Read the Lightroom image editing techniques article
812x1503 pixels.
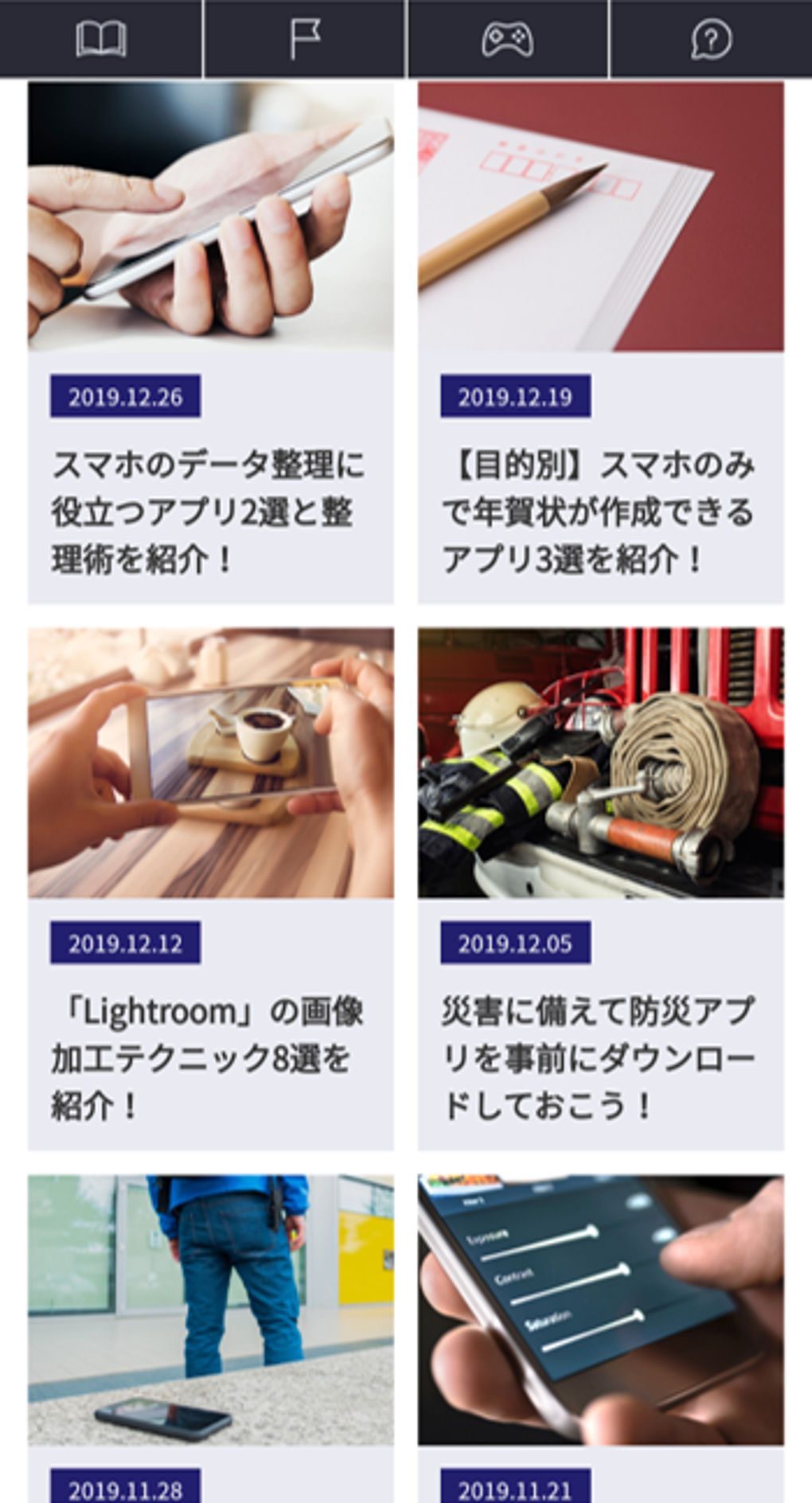pos(211,889)
